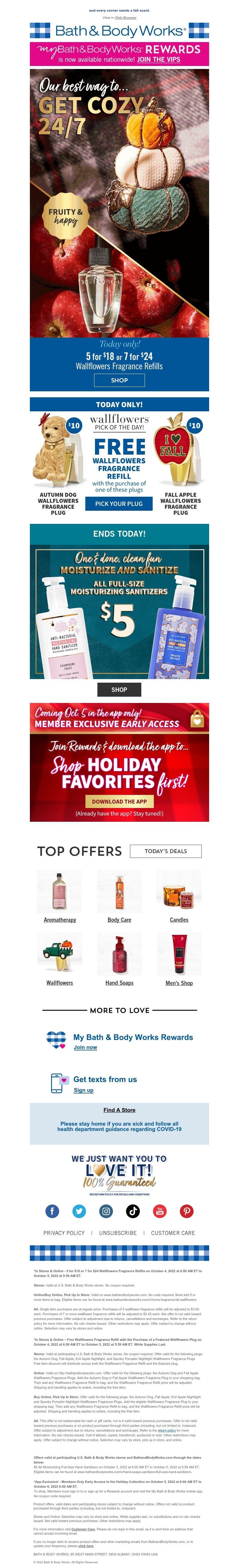Open TODAY'S DEALS

coord(165,851)
